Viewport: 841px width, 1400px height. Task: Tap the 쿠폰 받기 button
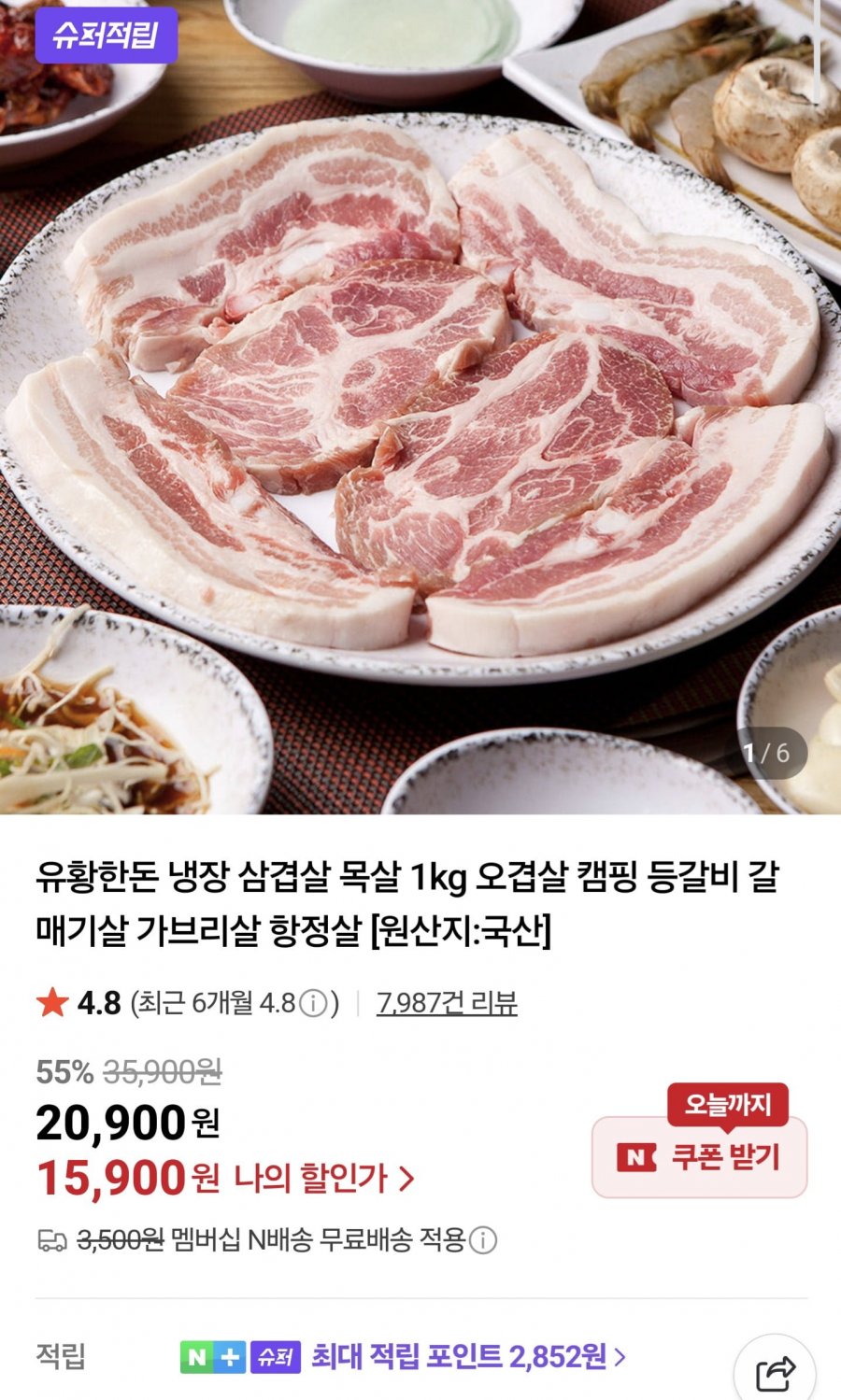[x=699, y=1157]
